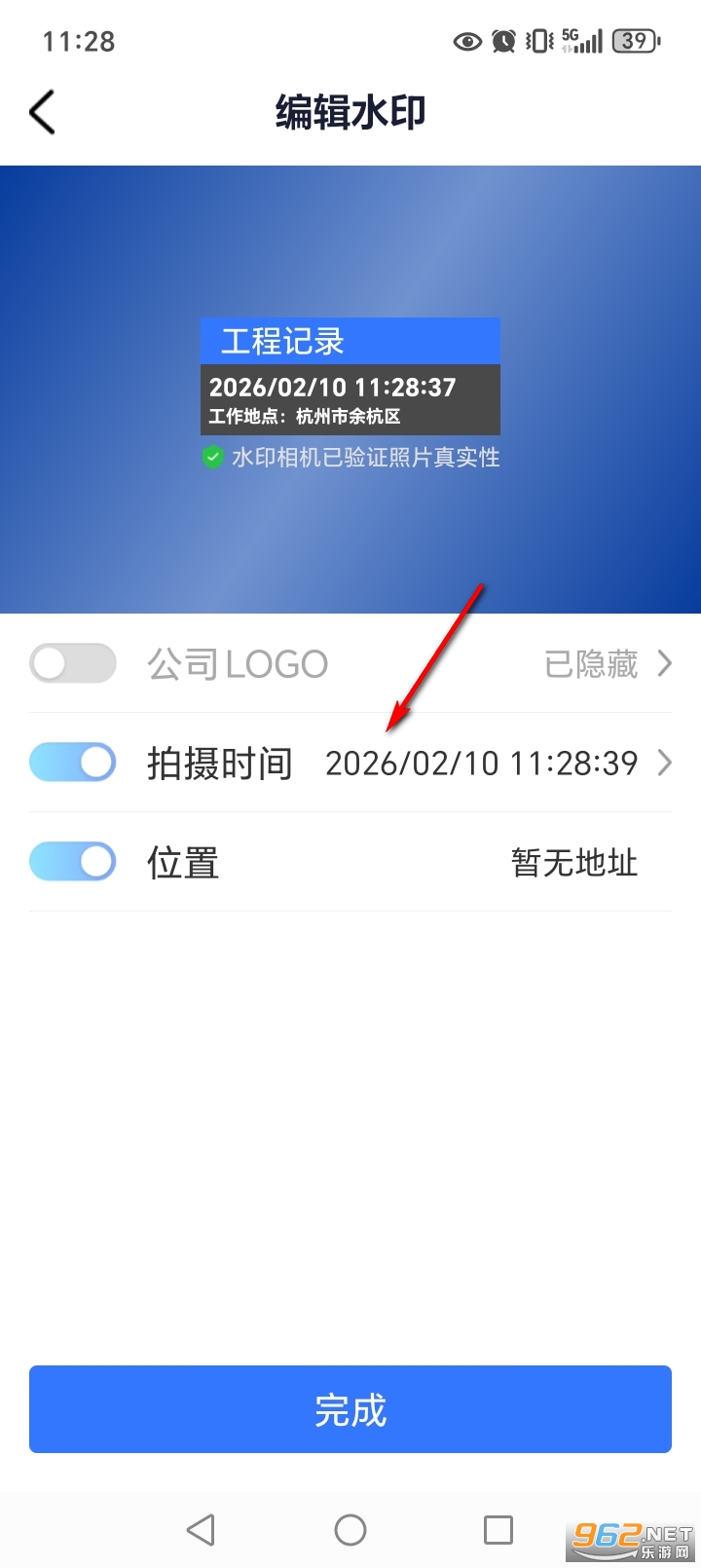
Task: Disable the 拍摄时间 timestamp toggle
Action: [x=72, y=763]
